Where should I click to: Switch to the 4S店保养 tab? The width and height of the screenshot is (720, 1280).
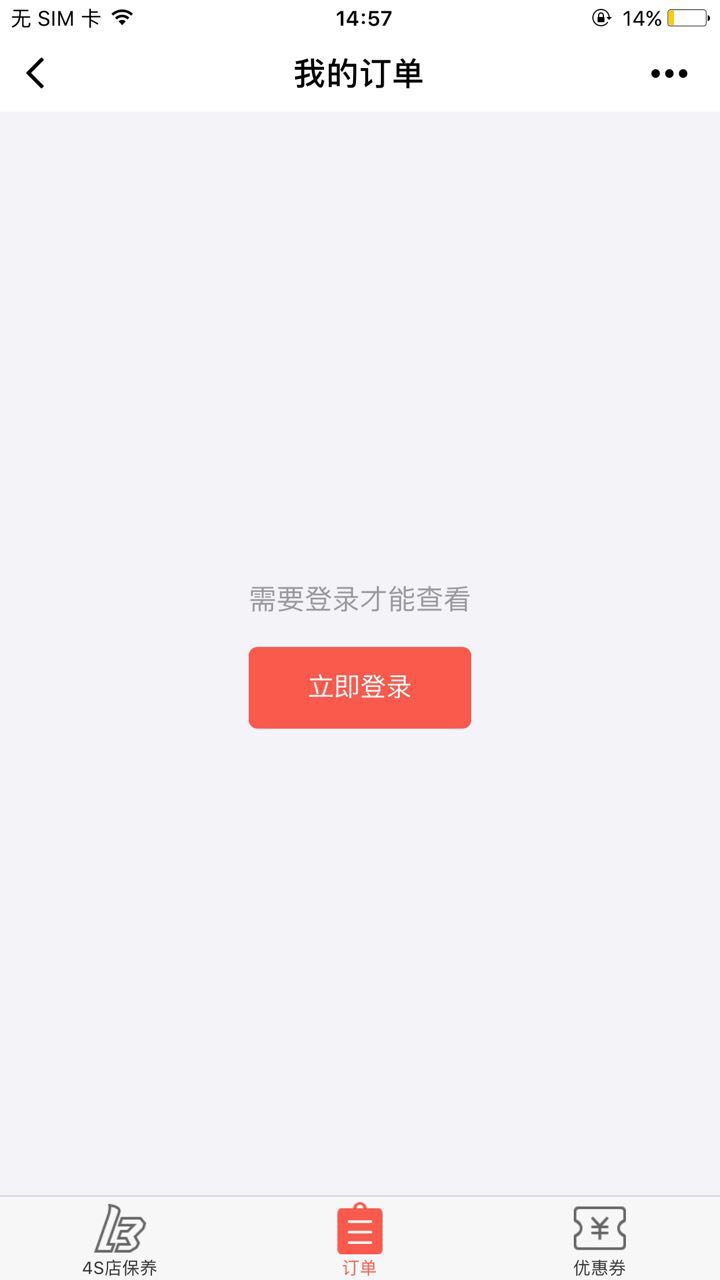pyautogui.click(x=120, y=1238)
